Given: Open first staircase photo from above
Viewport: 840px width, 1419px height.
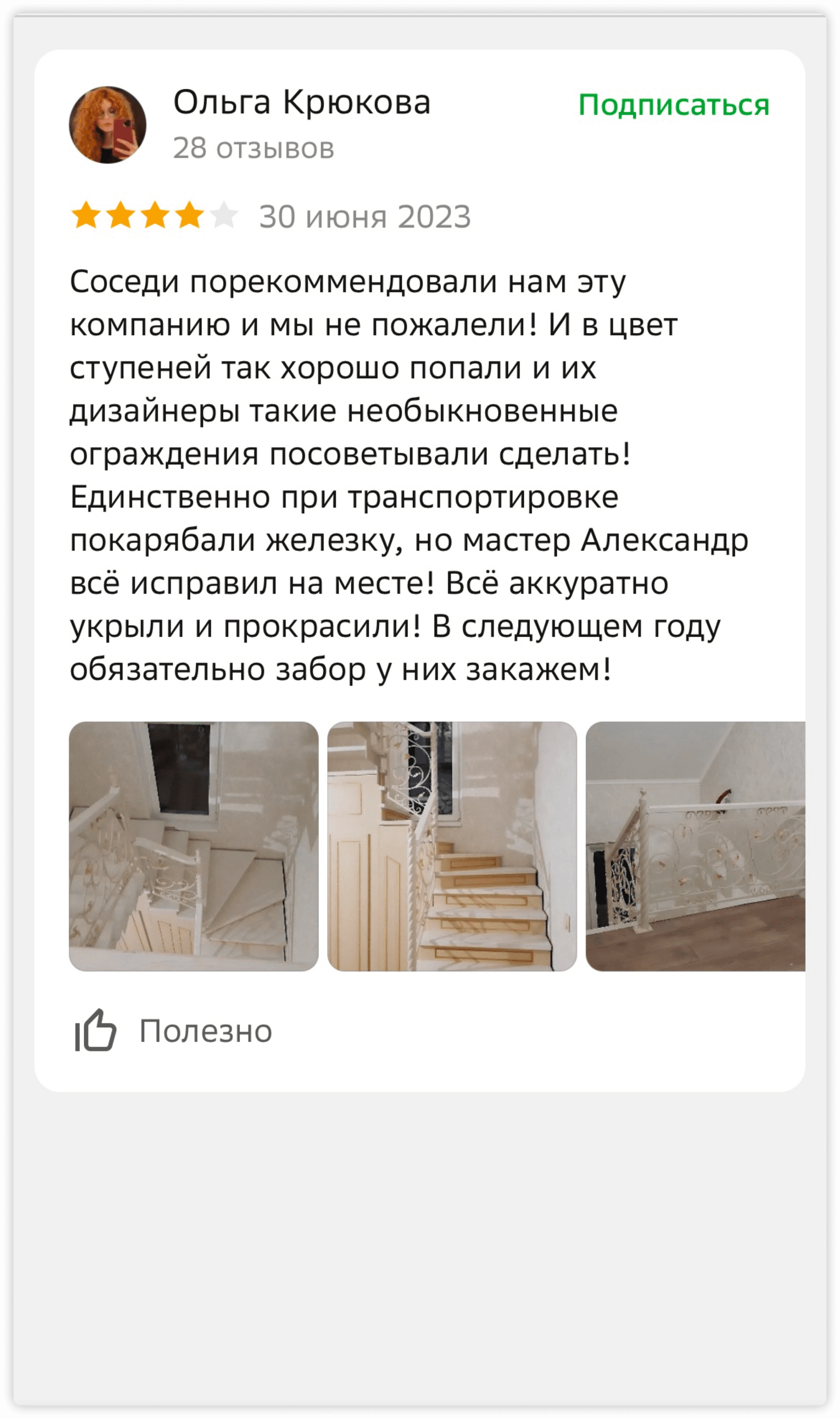Looking at the screenshot, I should click(193, 846).
